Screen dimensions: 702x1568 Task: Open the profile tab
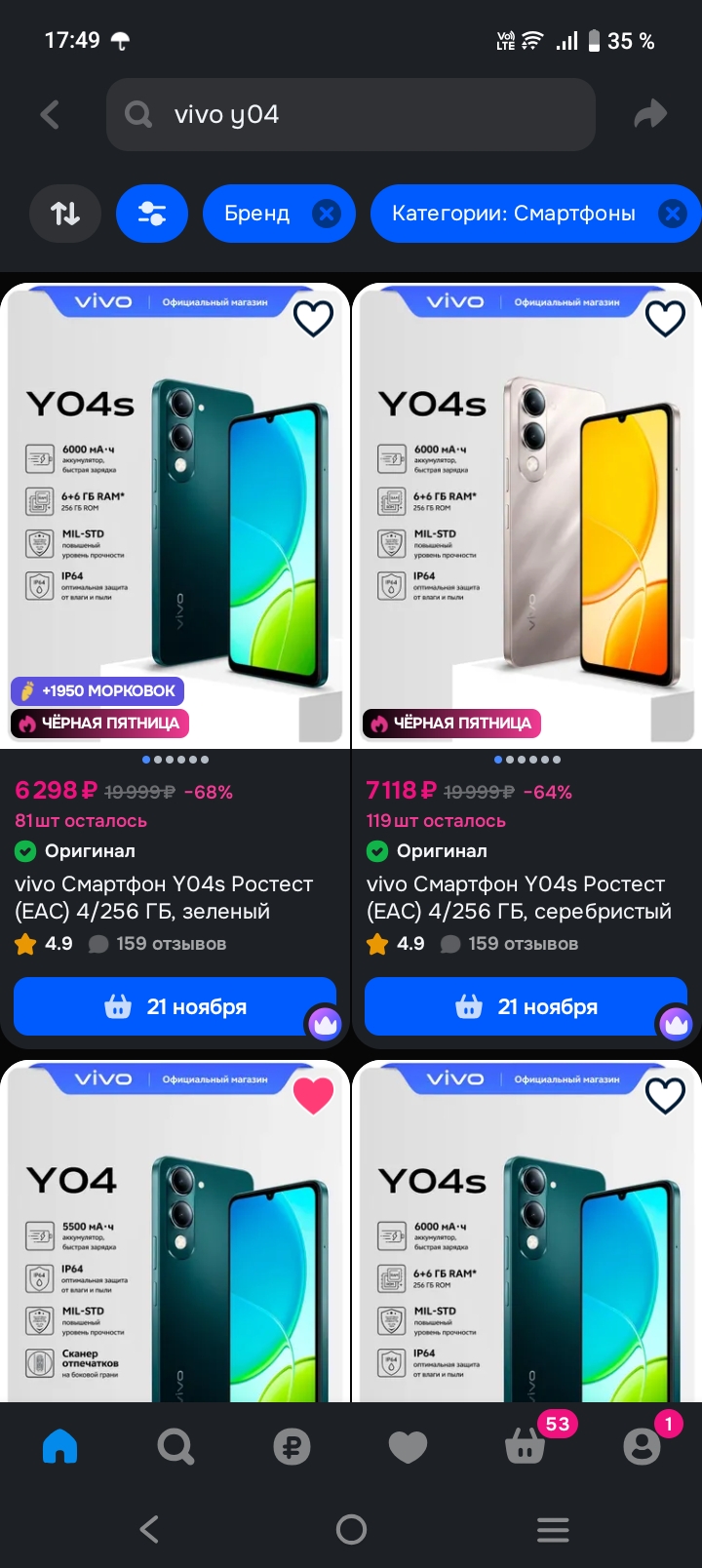642,1446
